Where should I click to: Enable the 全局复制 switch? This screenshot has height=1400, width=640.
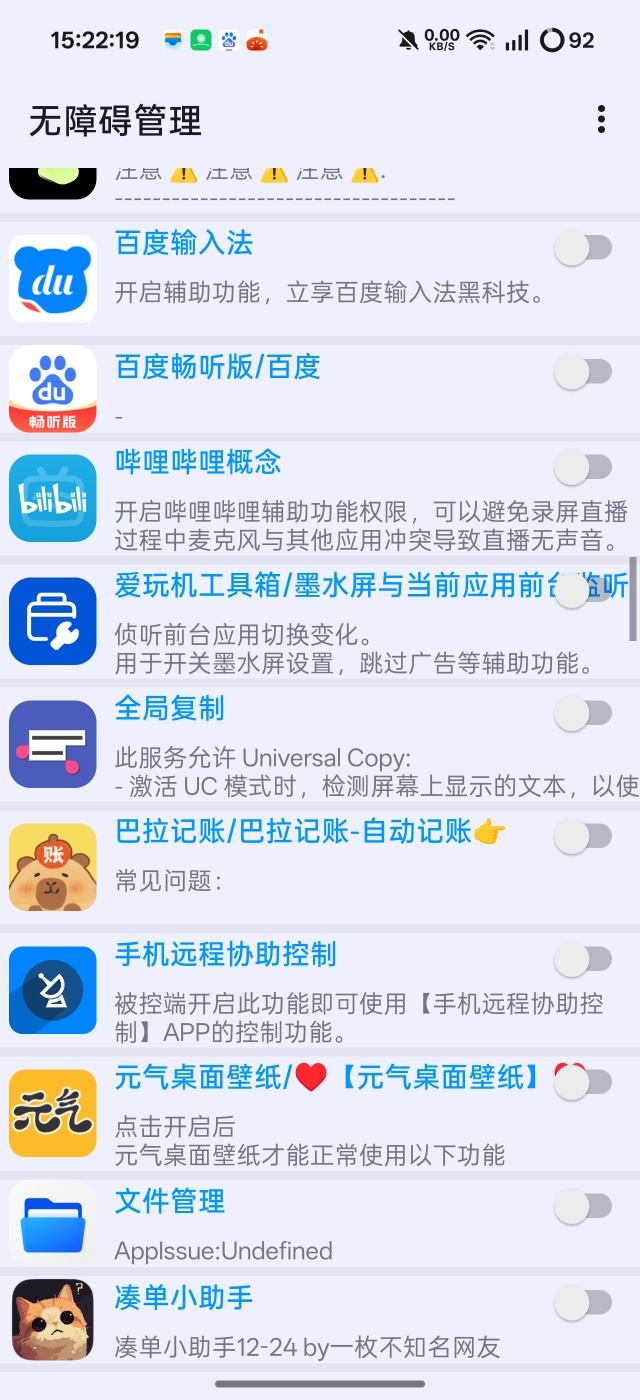583,713
